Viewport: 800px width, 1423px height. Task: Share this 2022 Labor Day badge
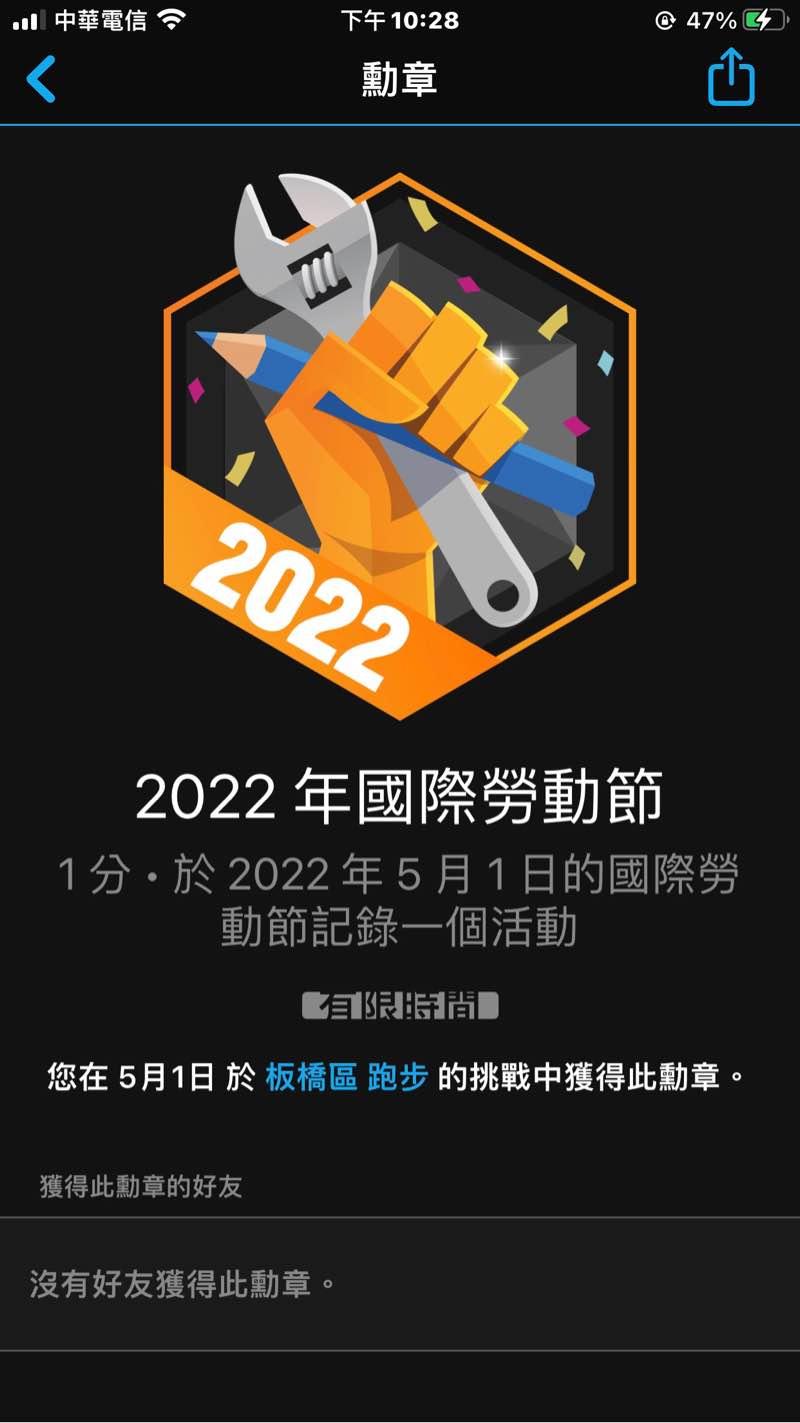[x=731, y=77]
